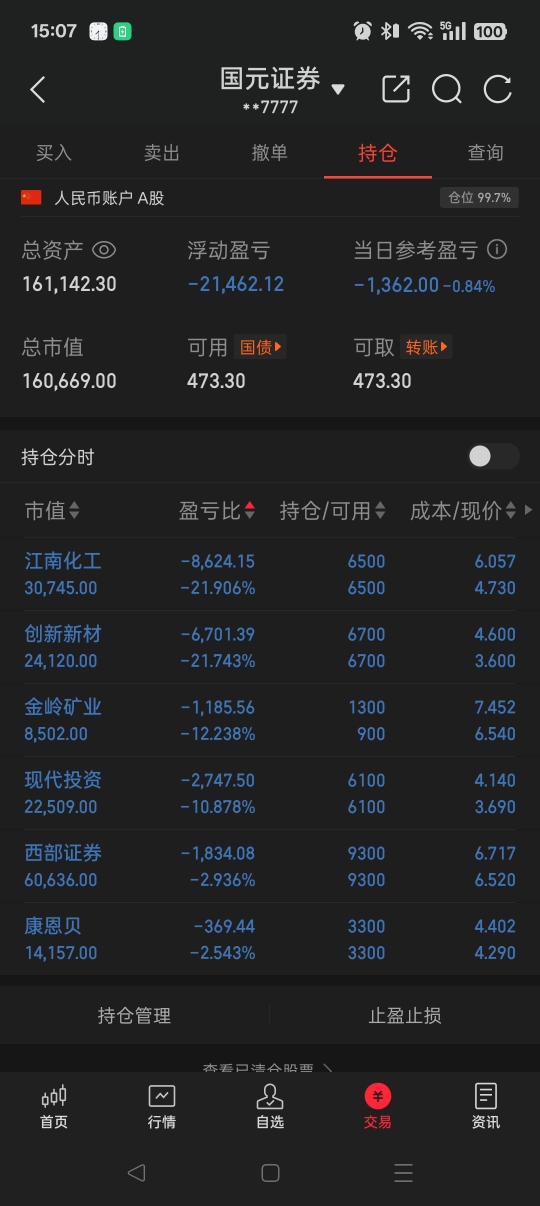Tap the share icon in the header
Viewport: 540px width, 1206px height.
point(396,89)
